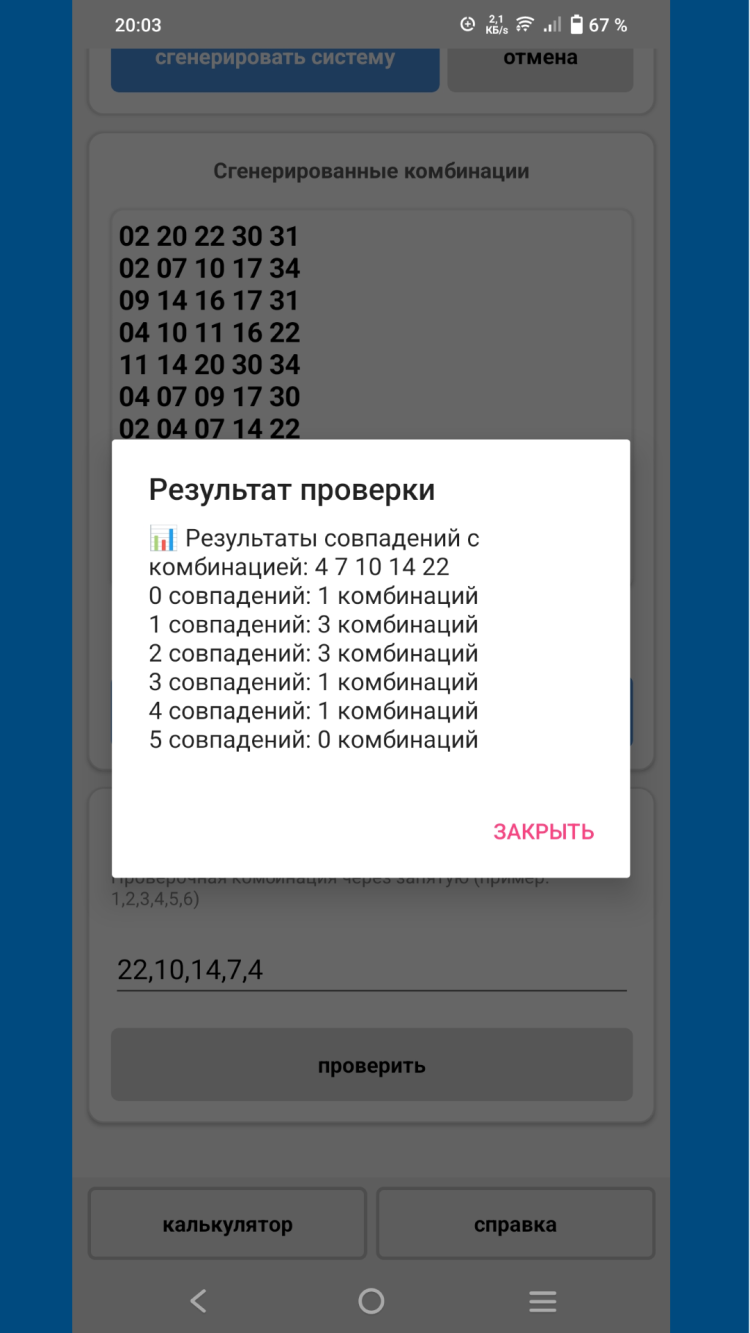Open the калькулятор screen
Screen dimensions: 750x1333
227,1224
